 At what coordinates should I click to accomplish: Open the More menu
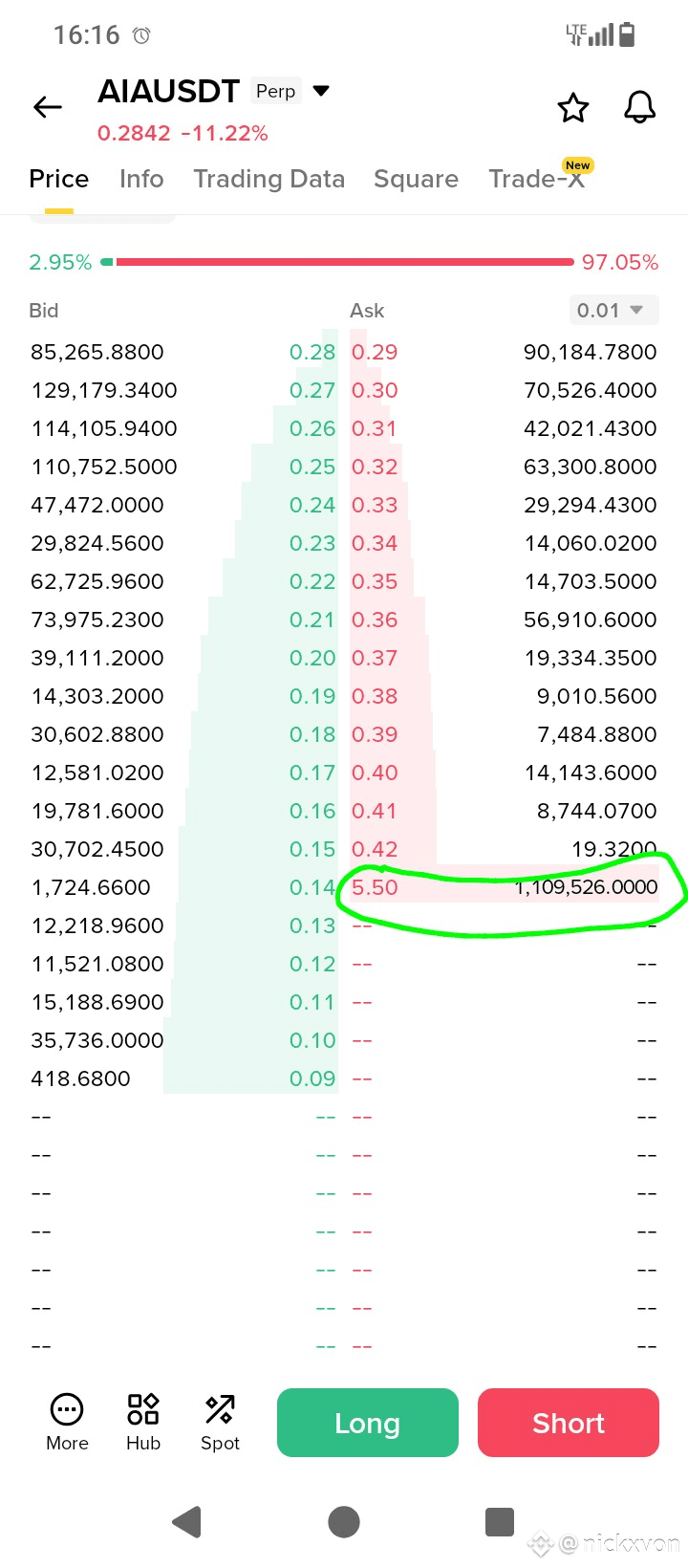click(x=67, y=1423)
